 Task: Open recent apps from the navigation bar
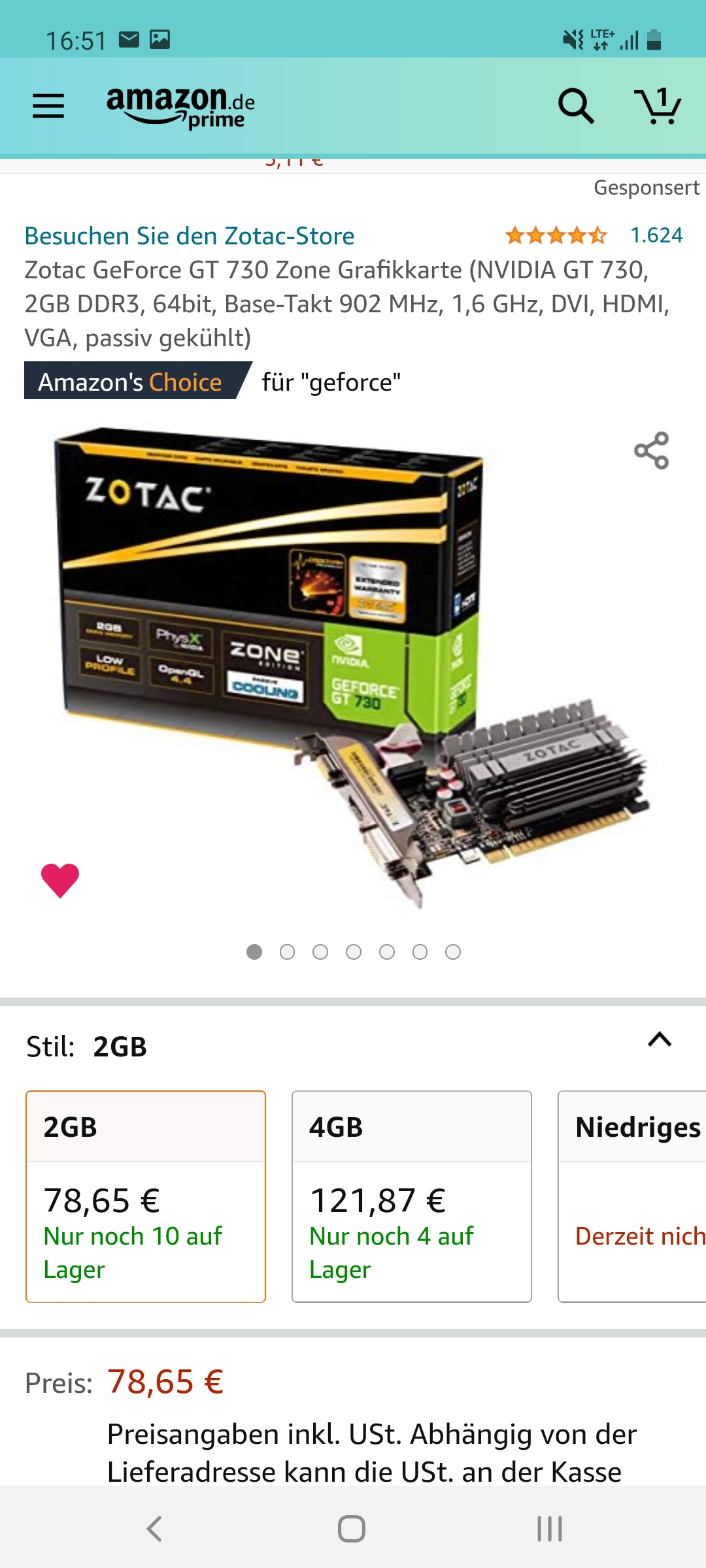tap(549, 1529)
